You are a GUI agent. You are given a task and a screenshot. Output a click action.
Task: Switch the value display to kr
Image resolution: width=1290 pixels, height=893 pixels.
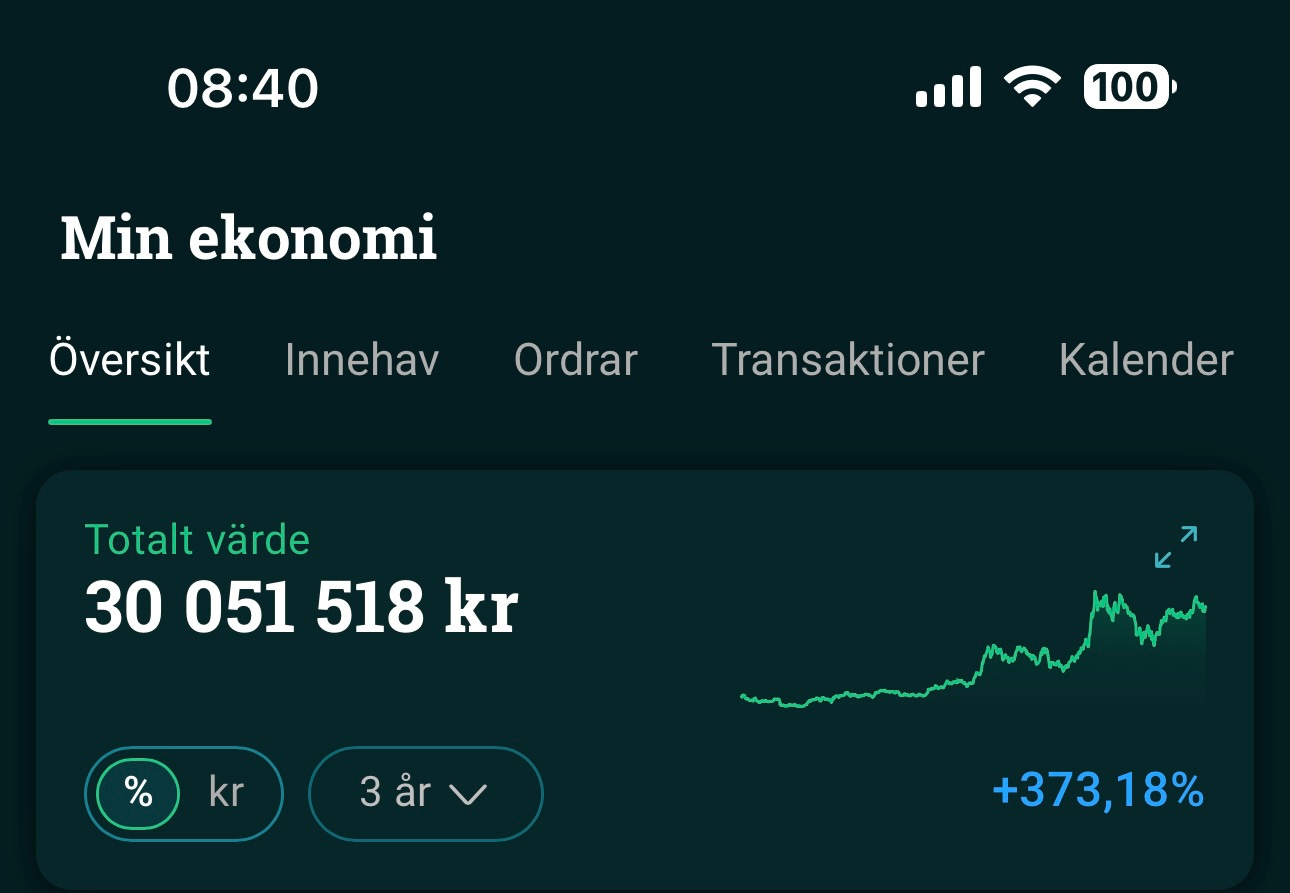coord(226,793)
